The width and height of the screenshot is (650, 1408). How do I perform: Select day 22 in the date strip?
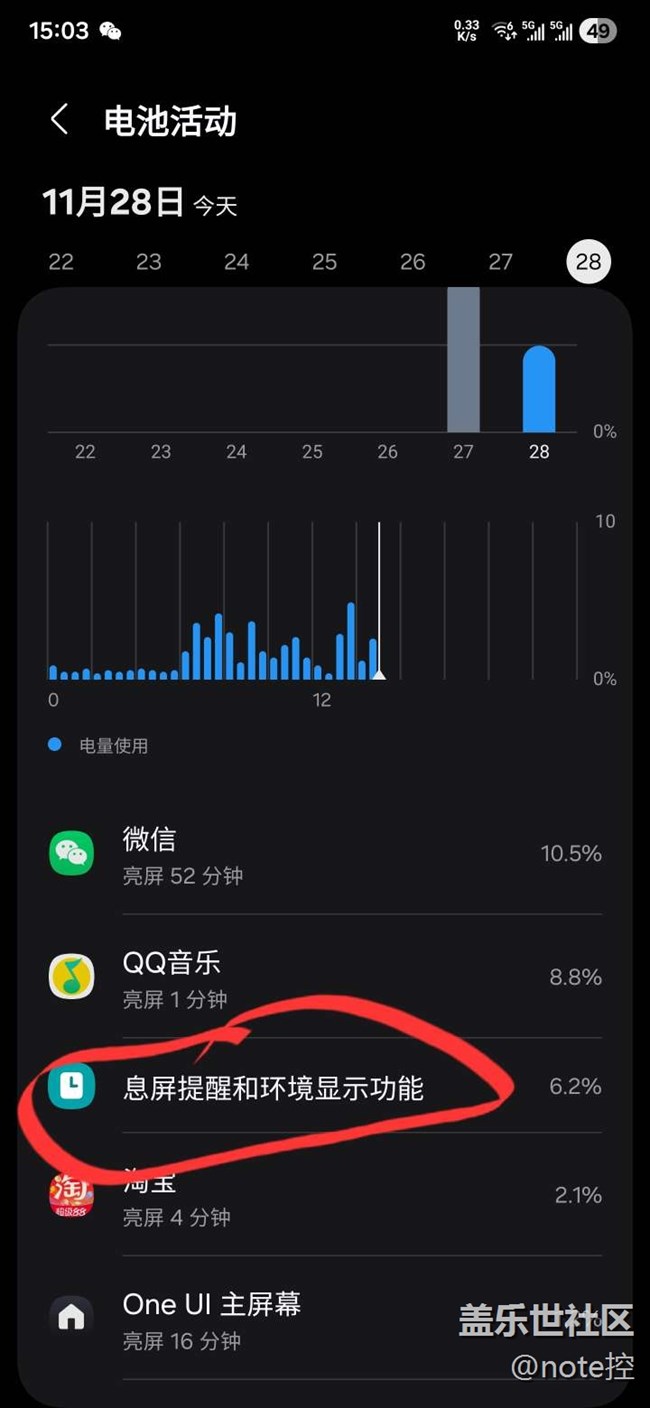coord(61,262)
